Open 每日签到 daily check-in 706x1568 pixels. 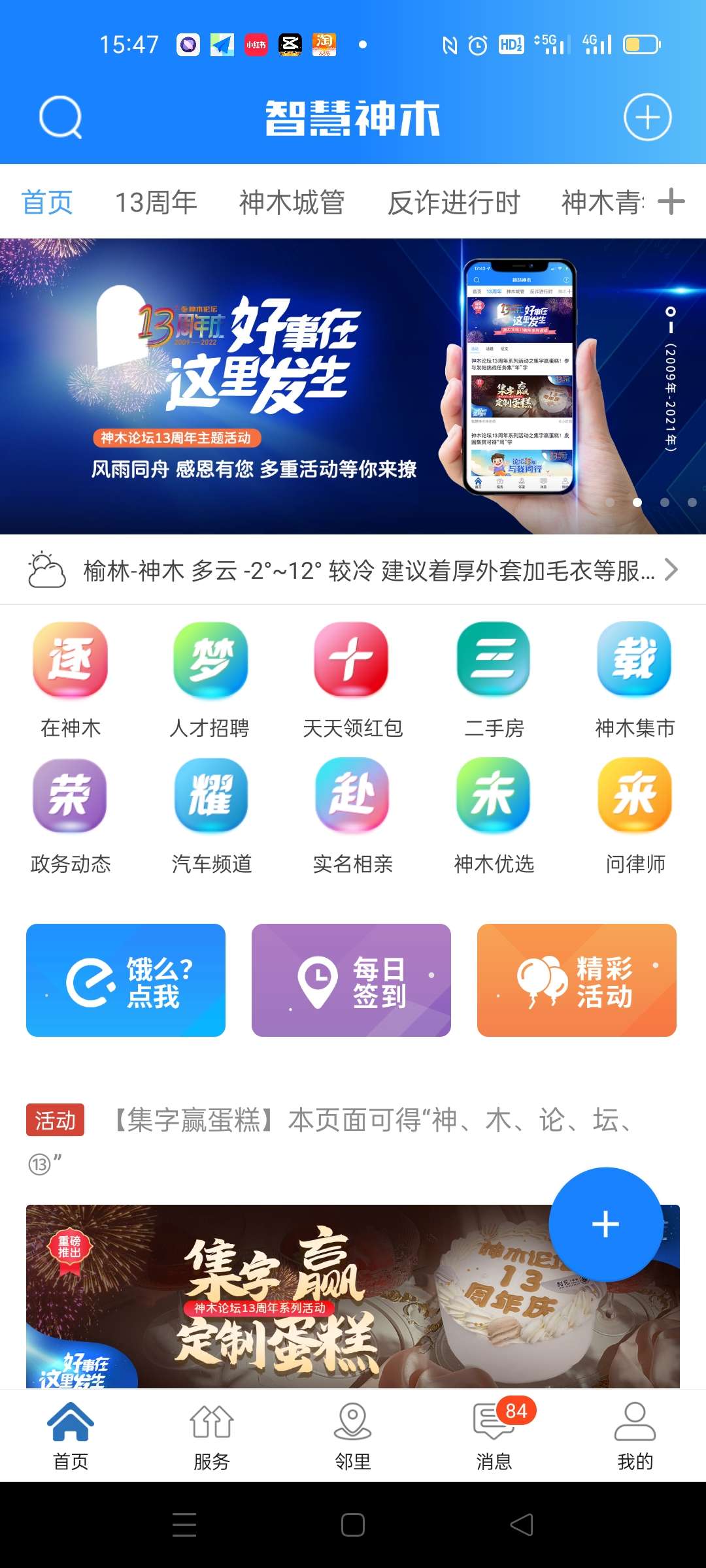pos(351,980)
